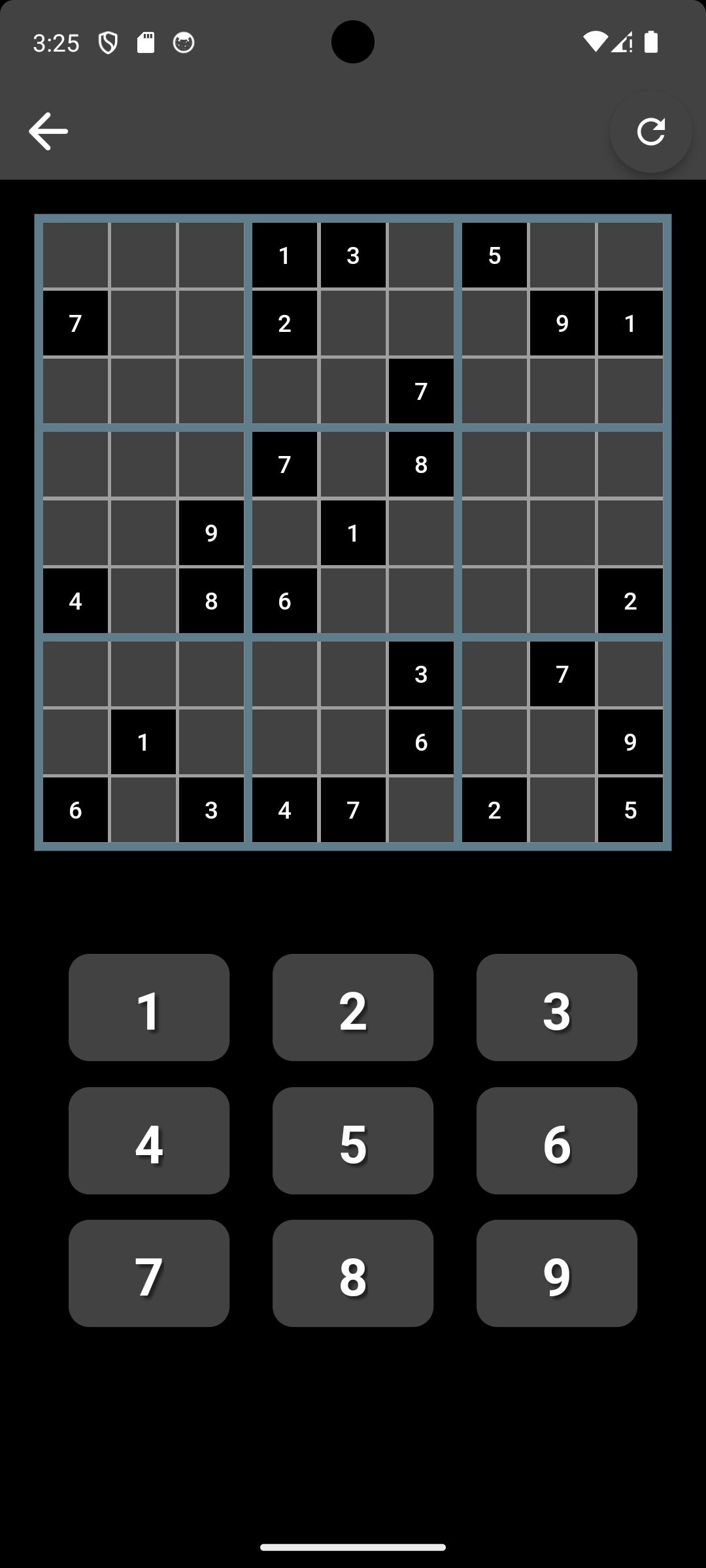
Task: Restart the puzzle with the refresh button
Action: (x=650, y=131)
